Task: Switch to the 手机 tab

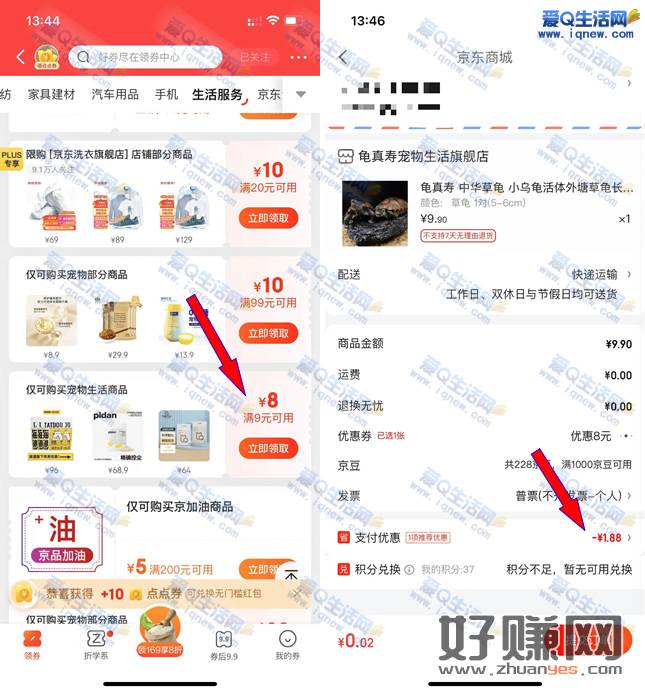Action: coord(166,95)
